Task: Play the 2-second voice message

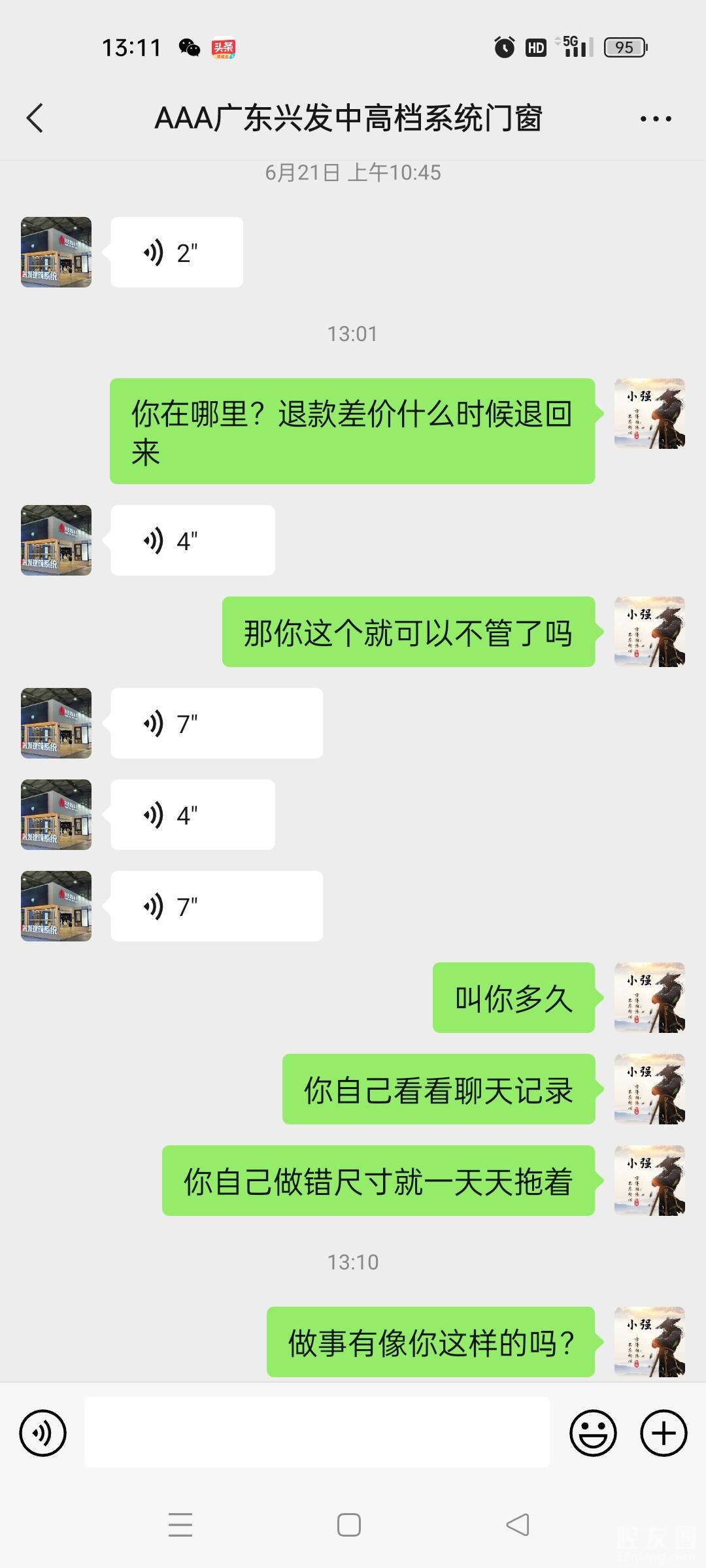Action: click(176, 253)
